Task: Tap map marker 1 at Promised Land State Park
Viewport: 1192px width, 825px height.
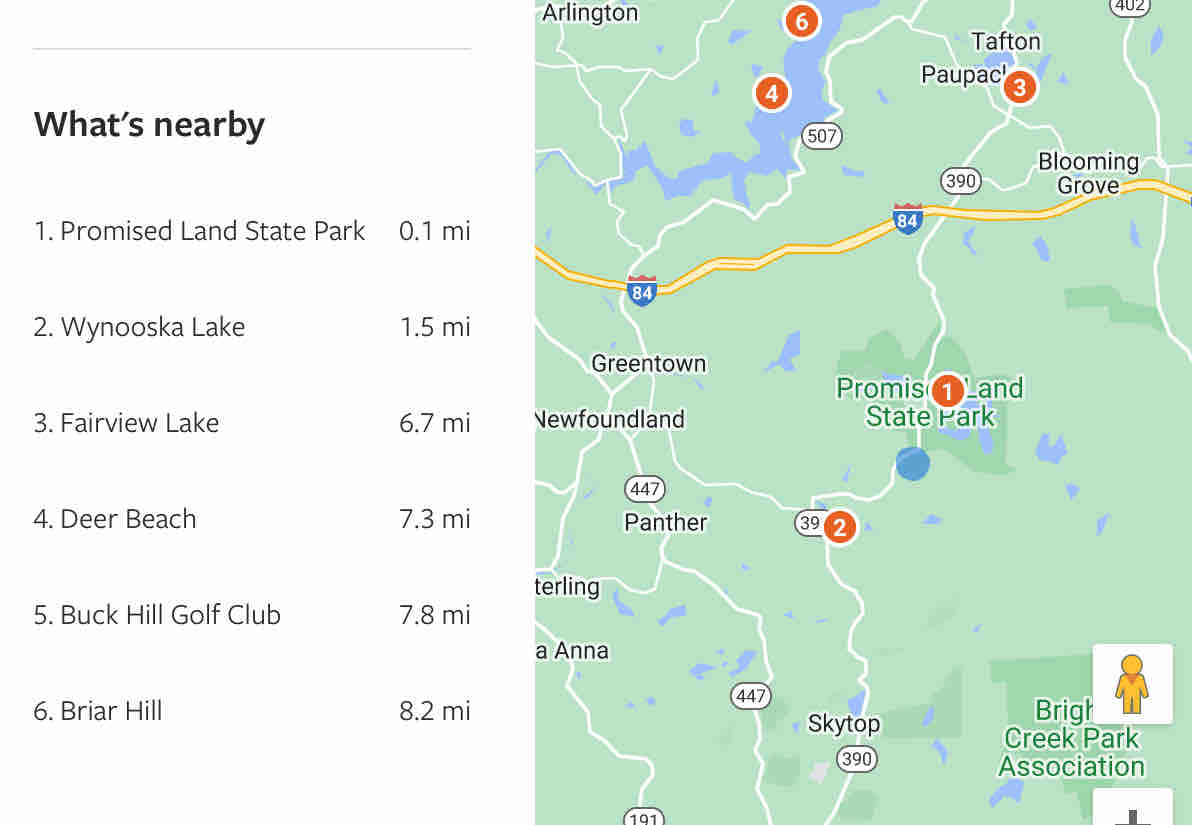Action: [x=947, y=391]
